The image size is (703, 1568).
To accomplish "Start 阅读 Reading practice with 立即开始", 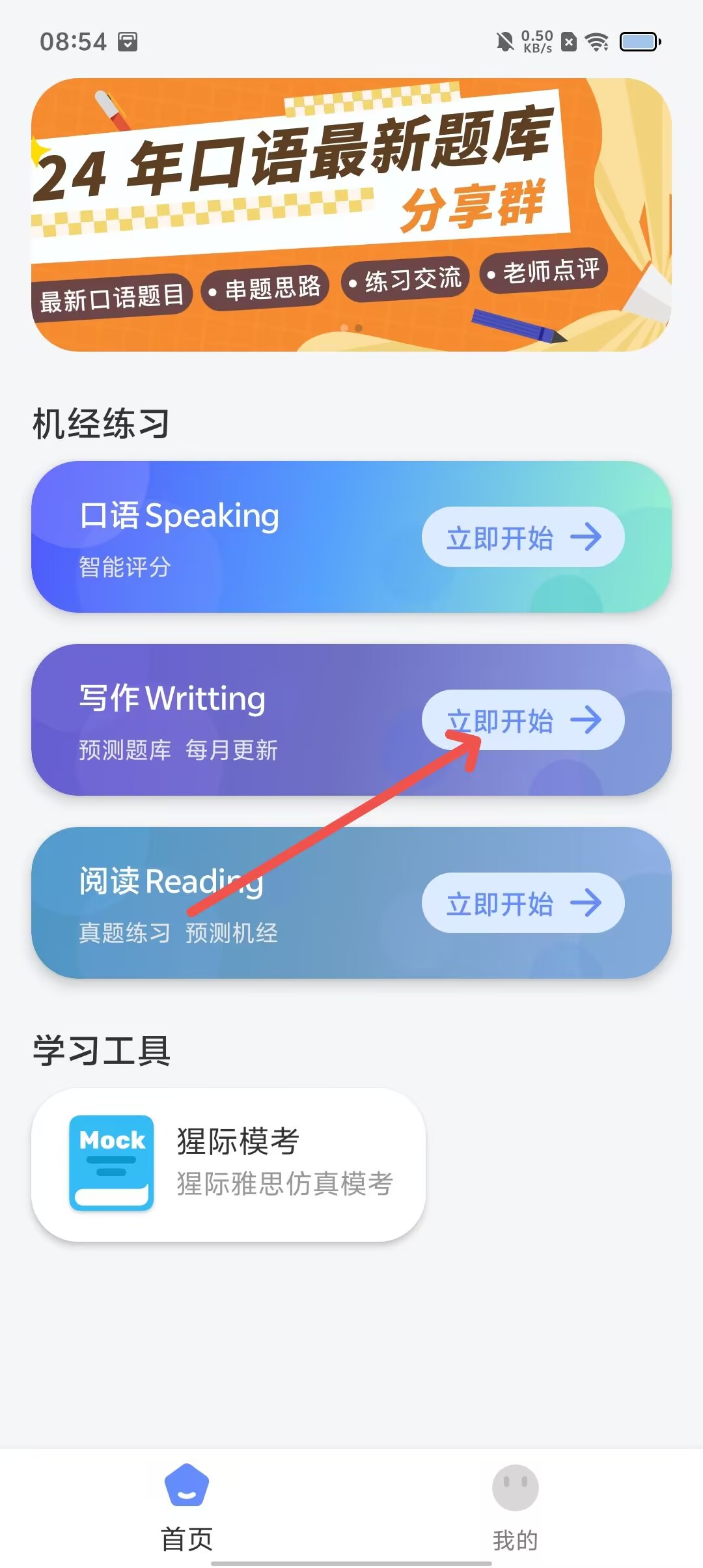I will (x=523, y=903).
